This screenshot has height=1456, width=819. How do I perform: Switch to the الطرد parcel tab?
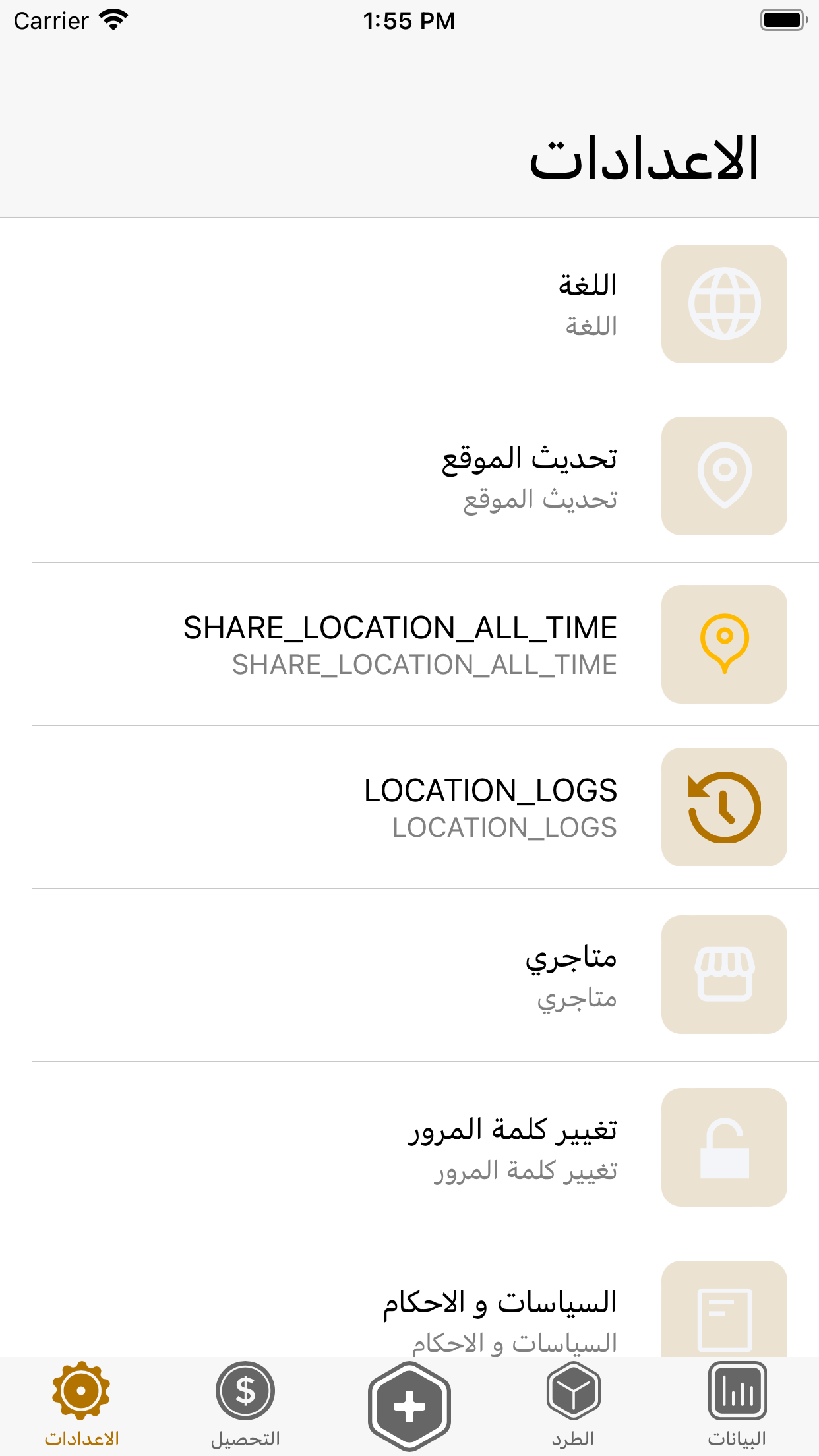coord(573,1405)
